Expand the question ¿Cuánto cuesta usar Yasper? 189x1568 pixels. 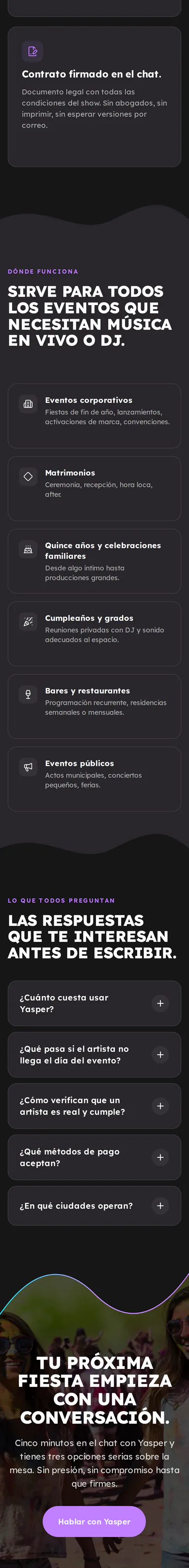pos(94,1003)
